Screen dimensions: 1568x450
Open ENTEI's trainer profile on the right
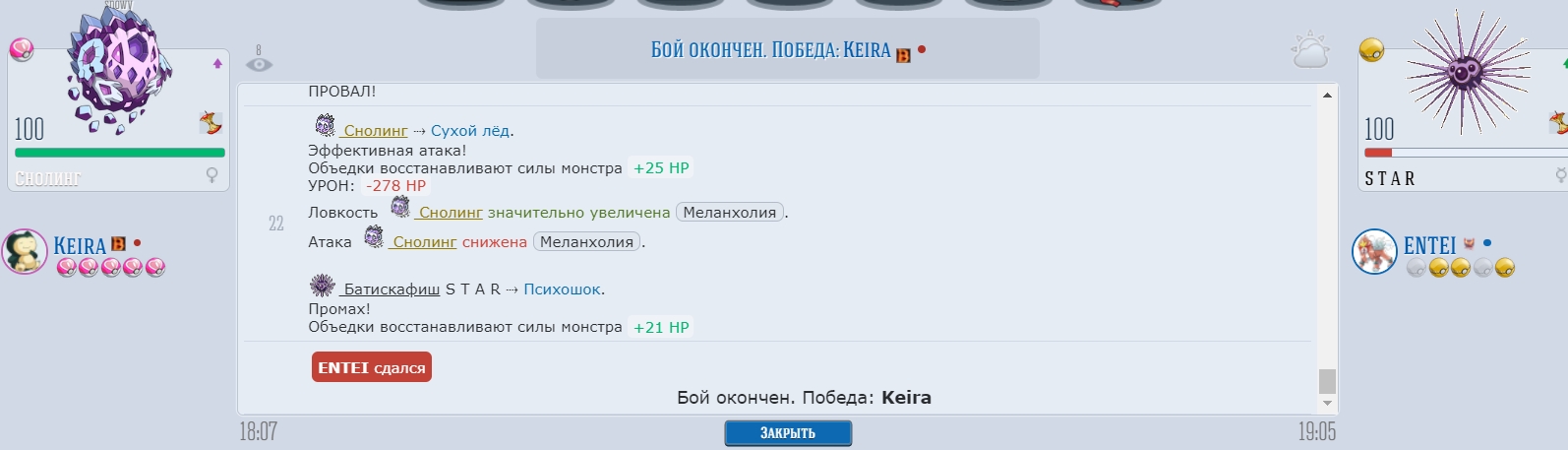click(1429, 245)
